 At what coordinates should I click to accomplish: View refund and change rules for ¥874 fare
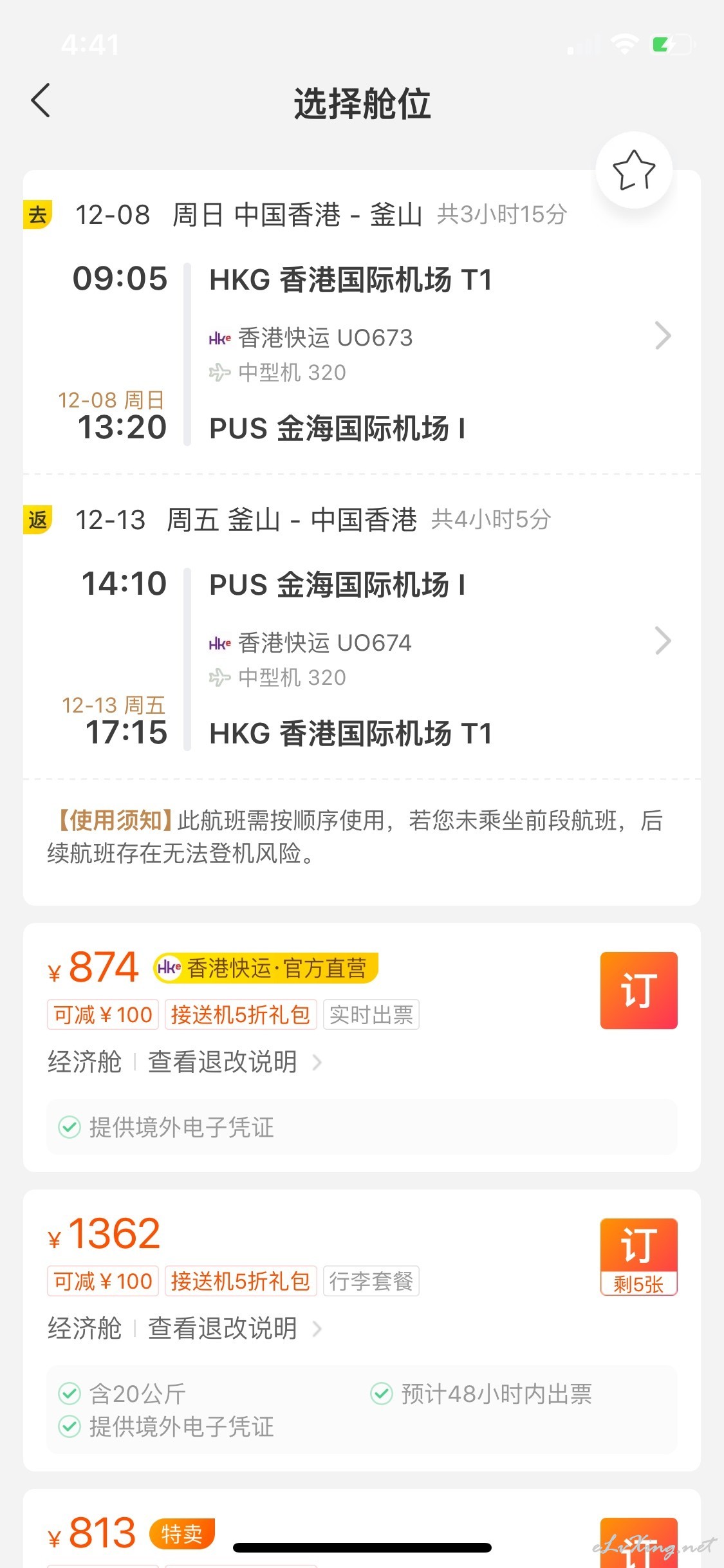click(235, 1062)
